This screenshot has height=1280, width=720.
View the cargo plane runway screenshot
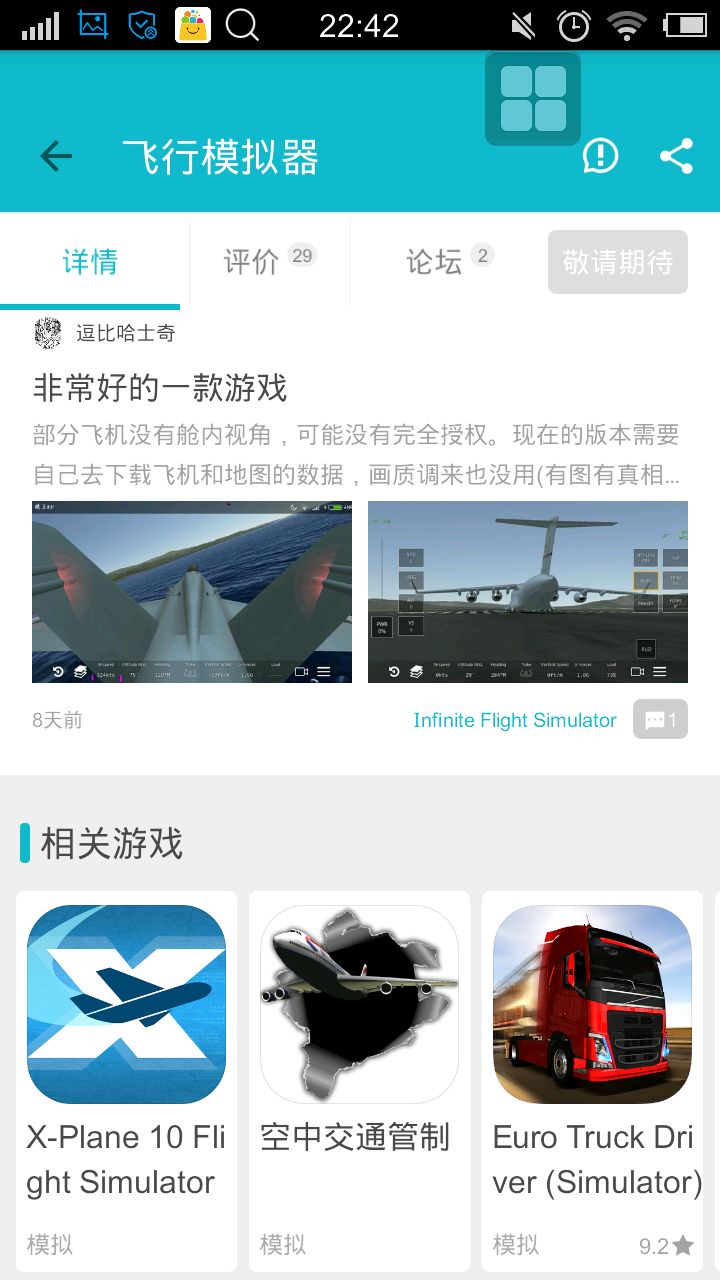click(x=528, y=592)
